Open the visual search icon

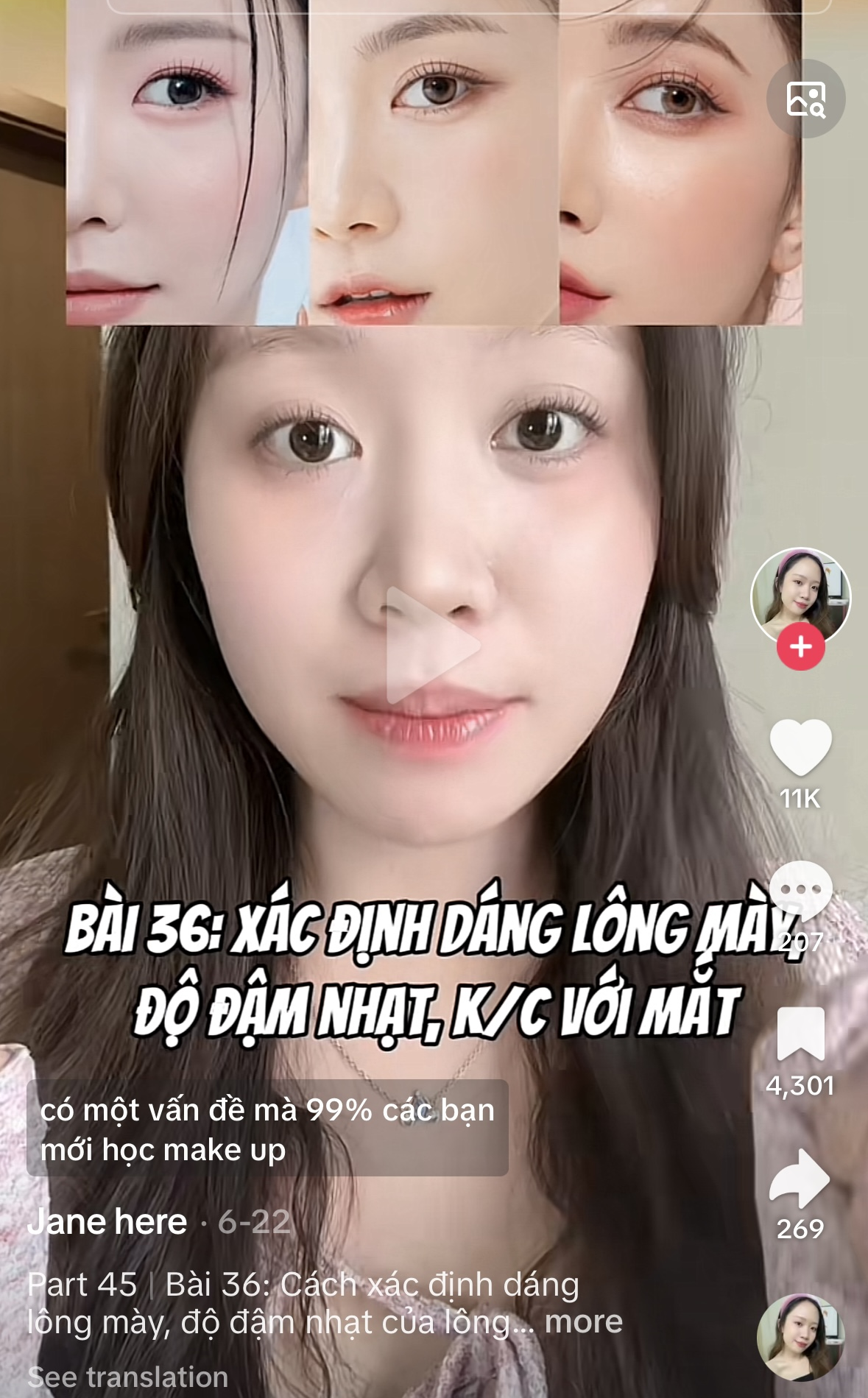(x=805, y=99)
